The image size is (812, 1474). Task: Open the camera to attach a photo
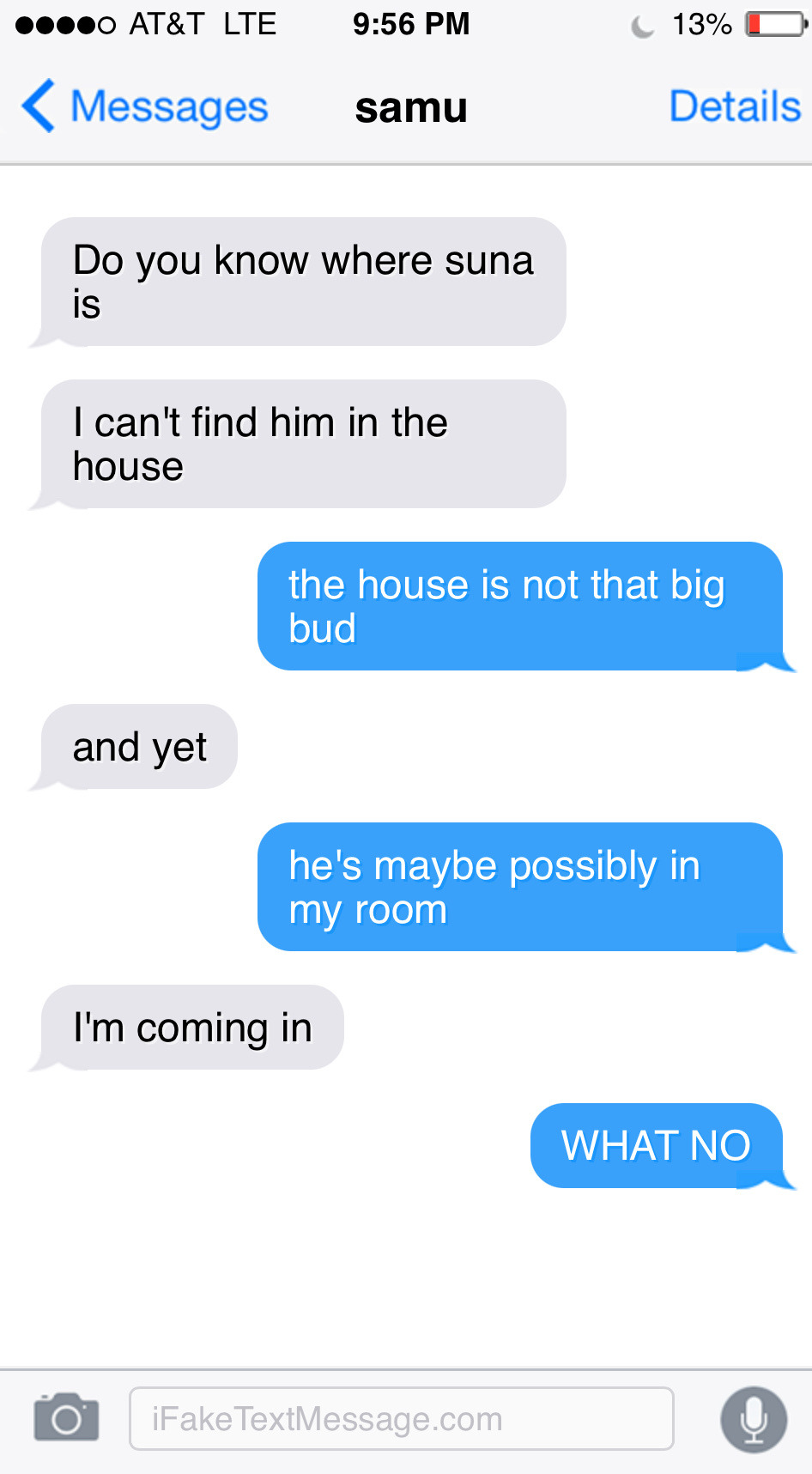(66, 1418)
